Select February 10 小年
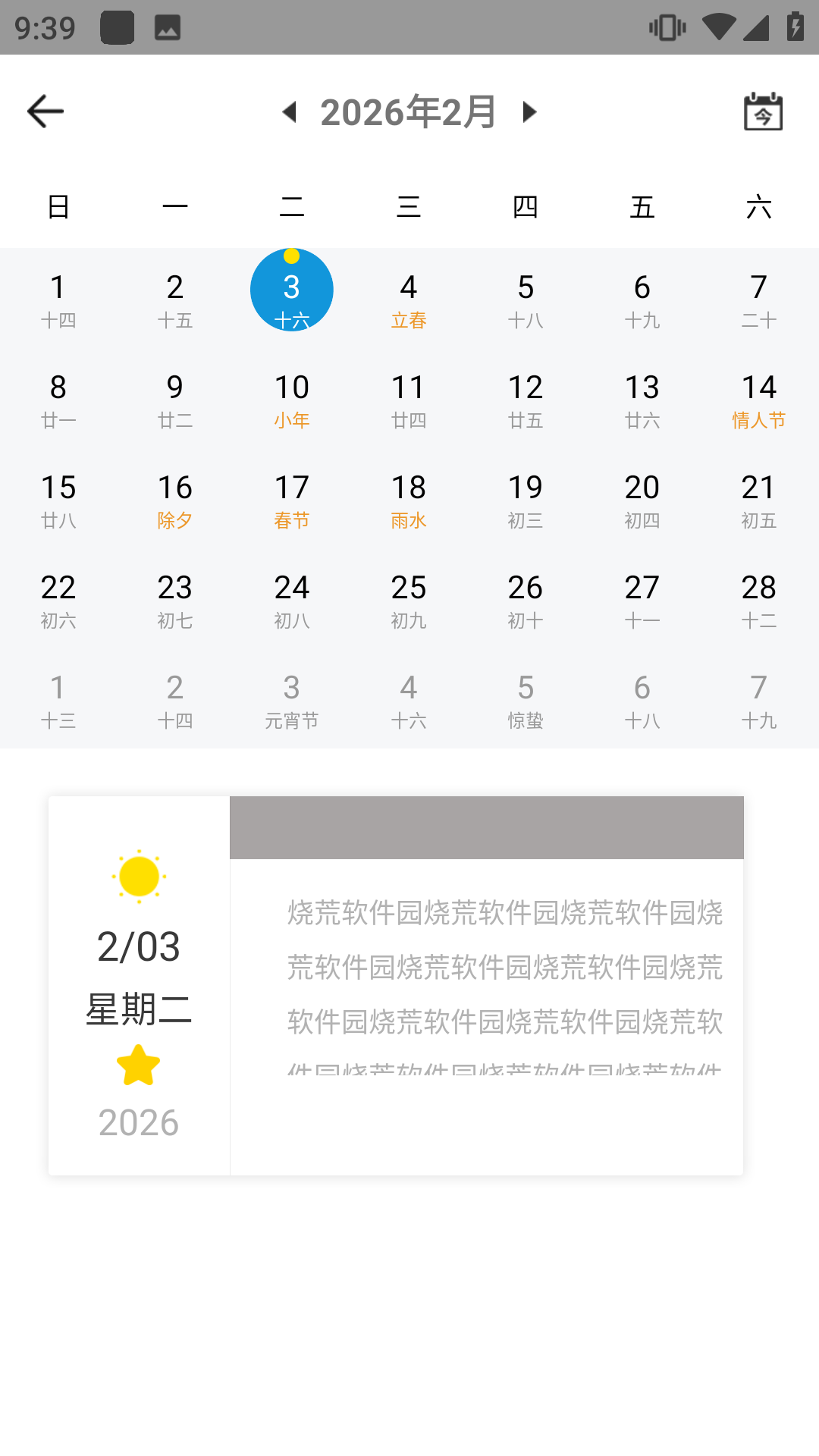 click(x=291, y=400)
